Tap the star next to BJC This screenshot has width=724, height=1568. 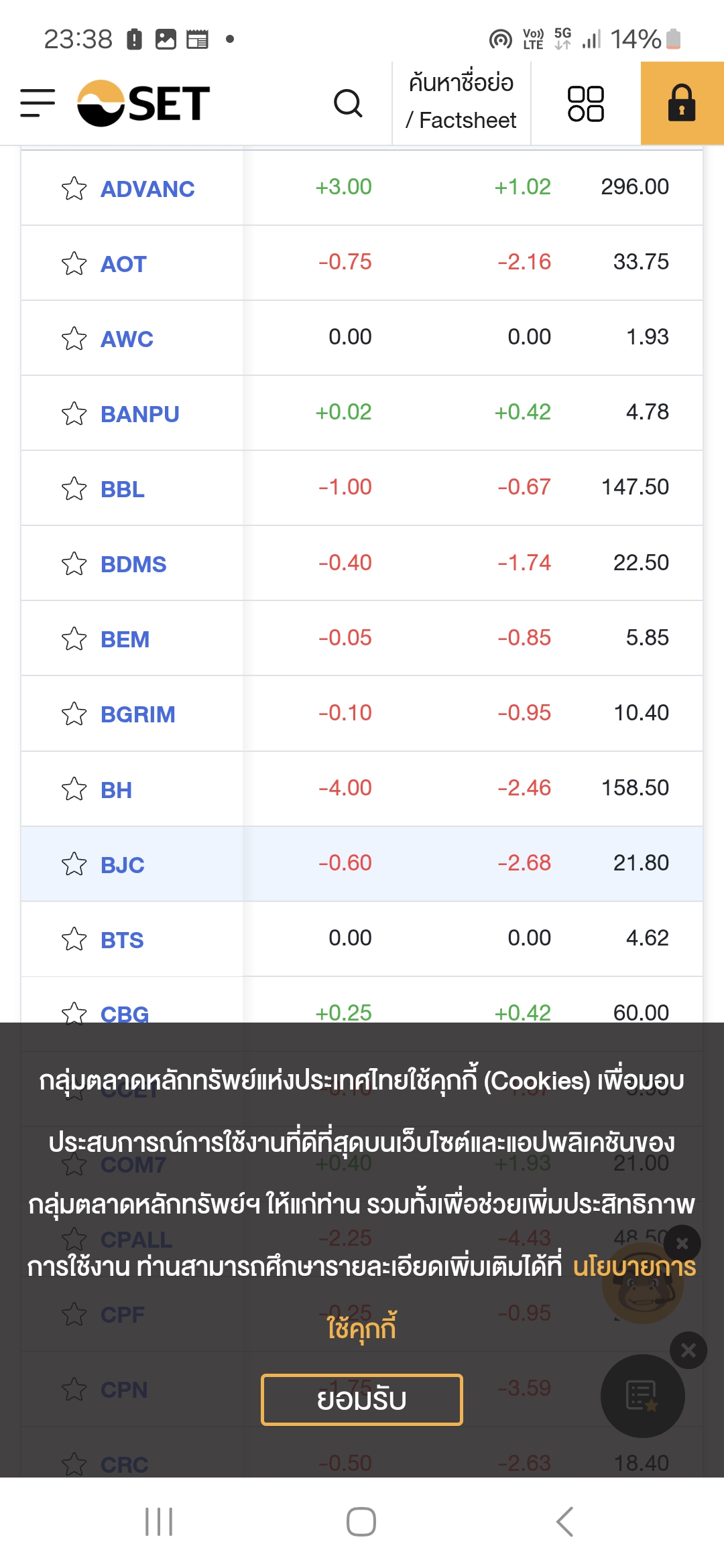pyautogui.click(x=74, y=864)
